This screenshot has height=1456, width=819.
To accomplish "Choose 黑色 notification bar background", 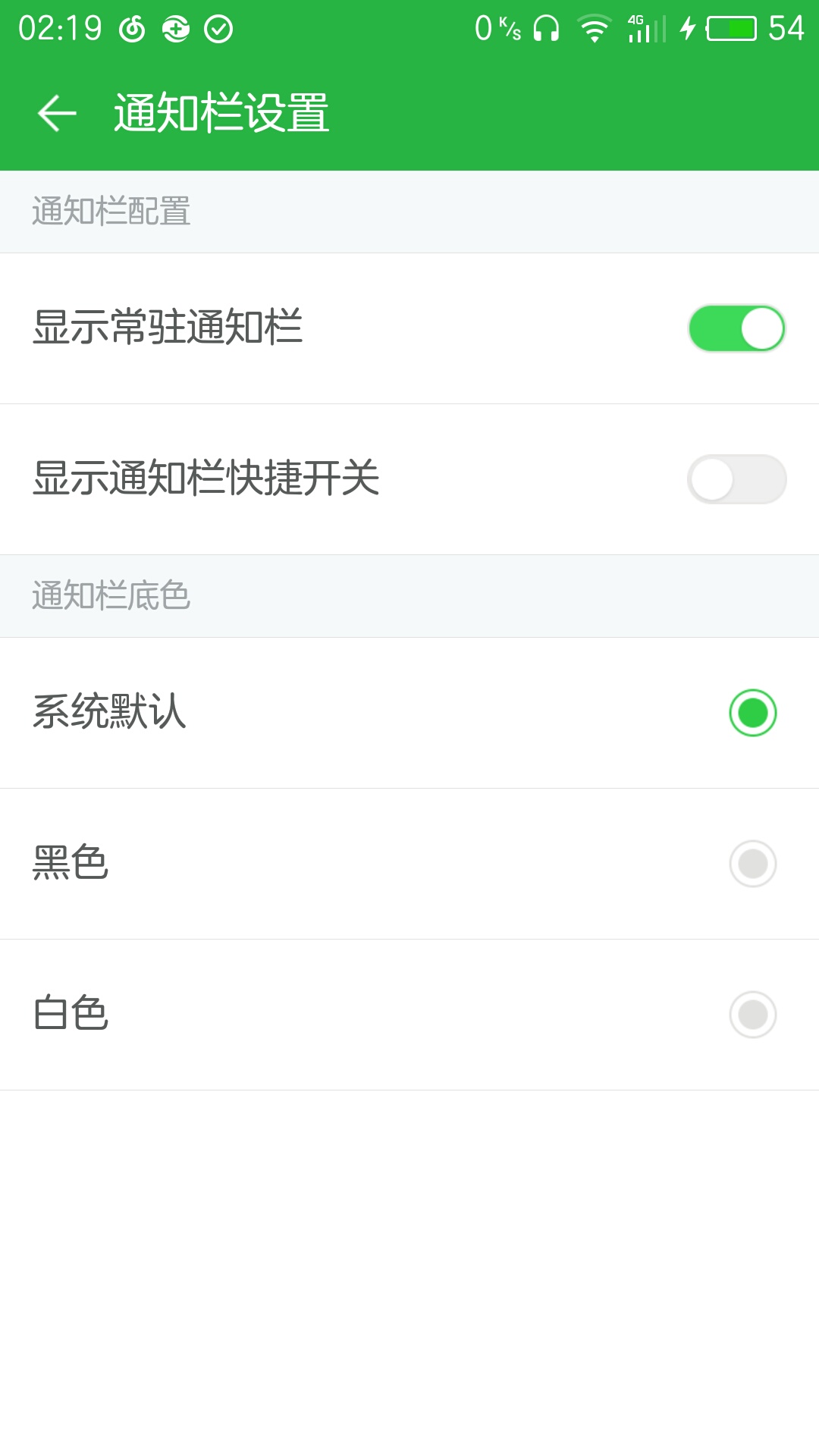I will pyautogui.click(x=752, y=864).
